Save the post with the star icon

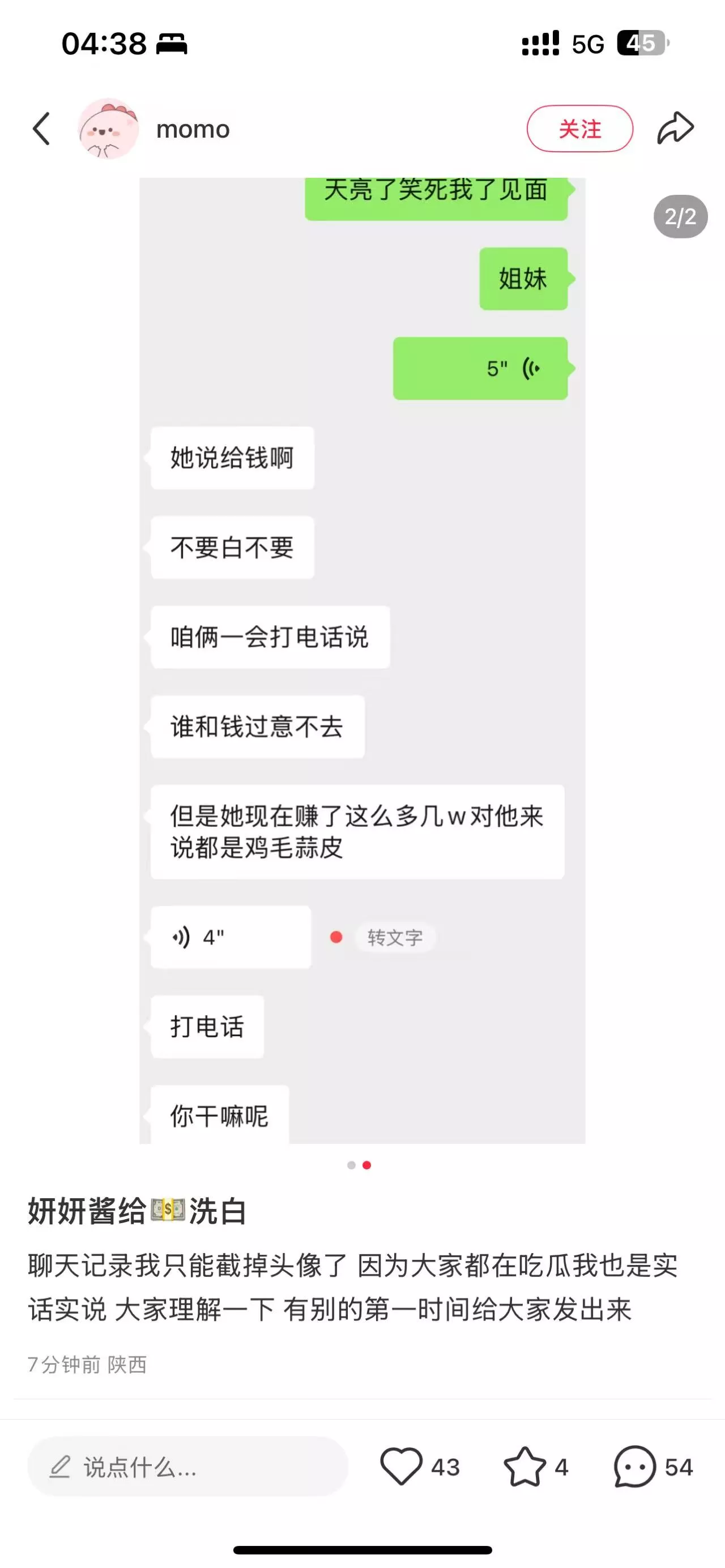pos(524,1466)
